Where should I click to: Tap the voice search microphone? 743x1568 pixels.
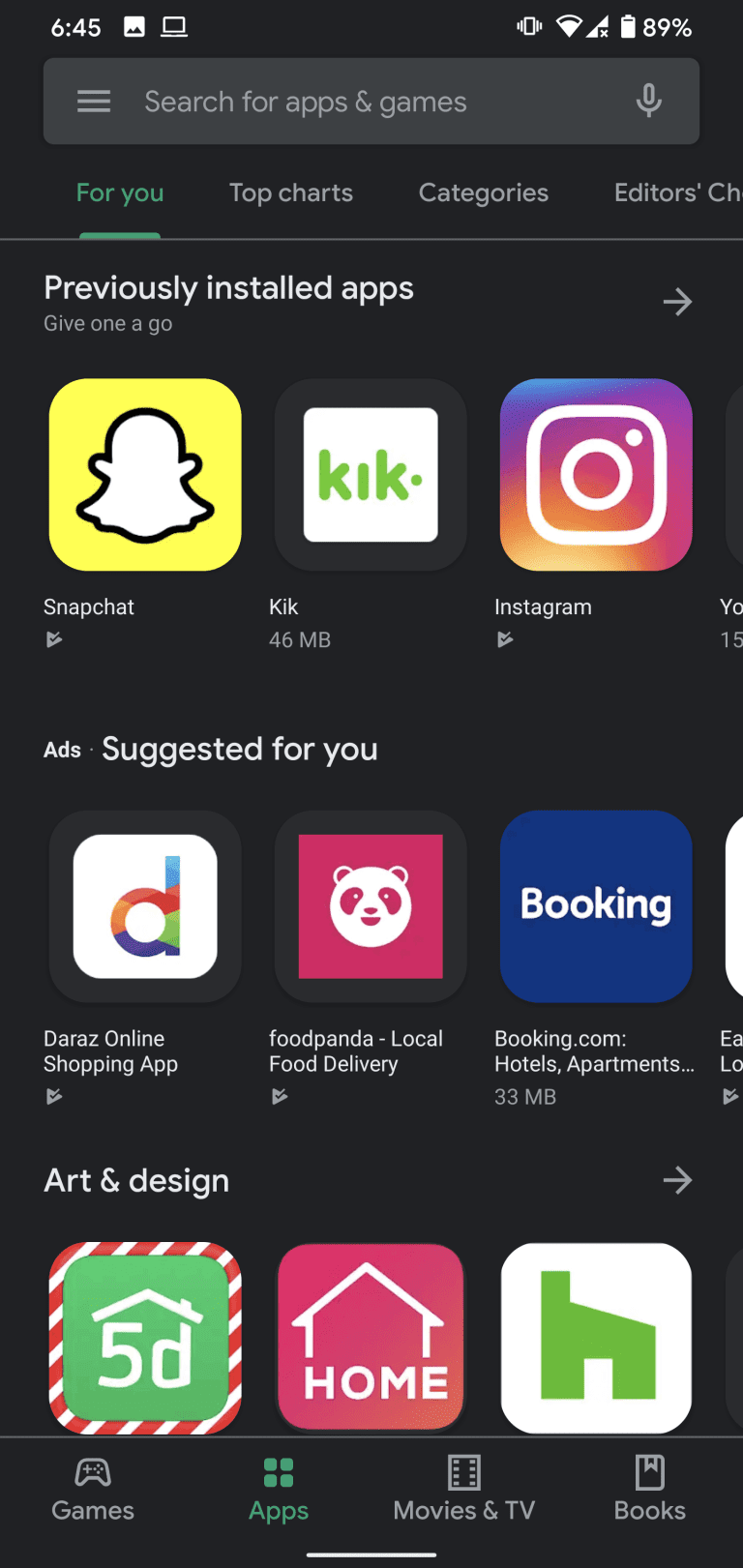pyautogui.click(x=648, y=101)
